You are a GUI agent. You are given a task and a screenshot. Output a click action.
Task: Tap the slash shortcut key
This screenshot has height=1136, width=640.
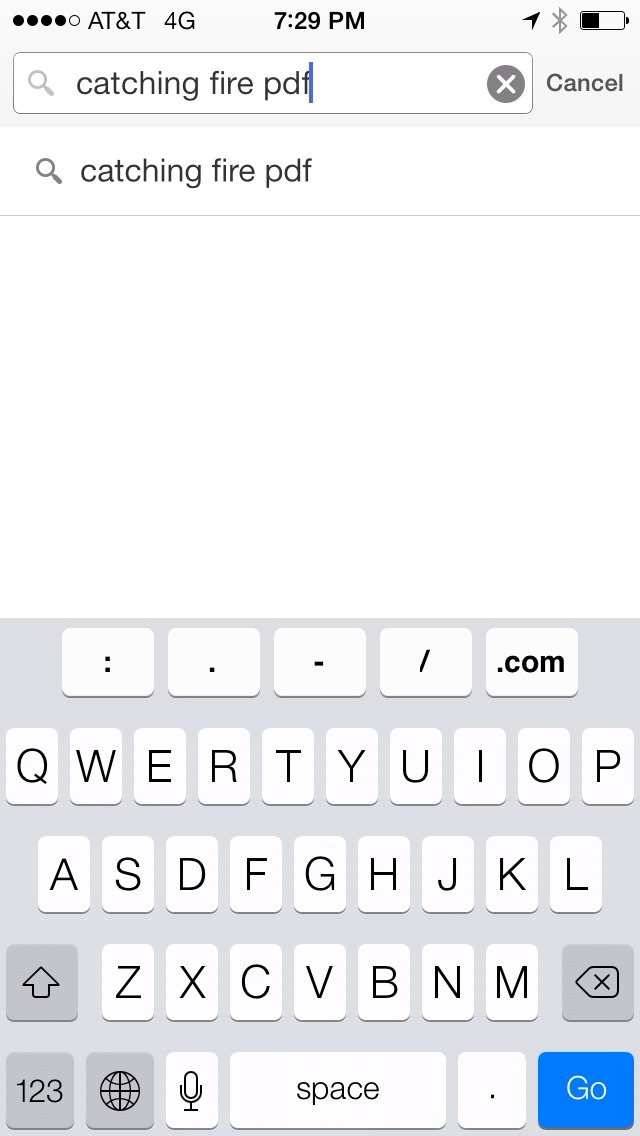425,662
